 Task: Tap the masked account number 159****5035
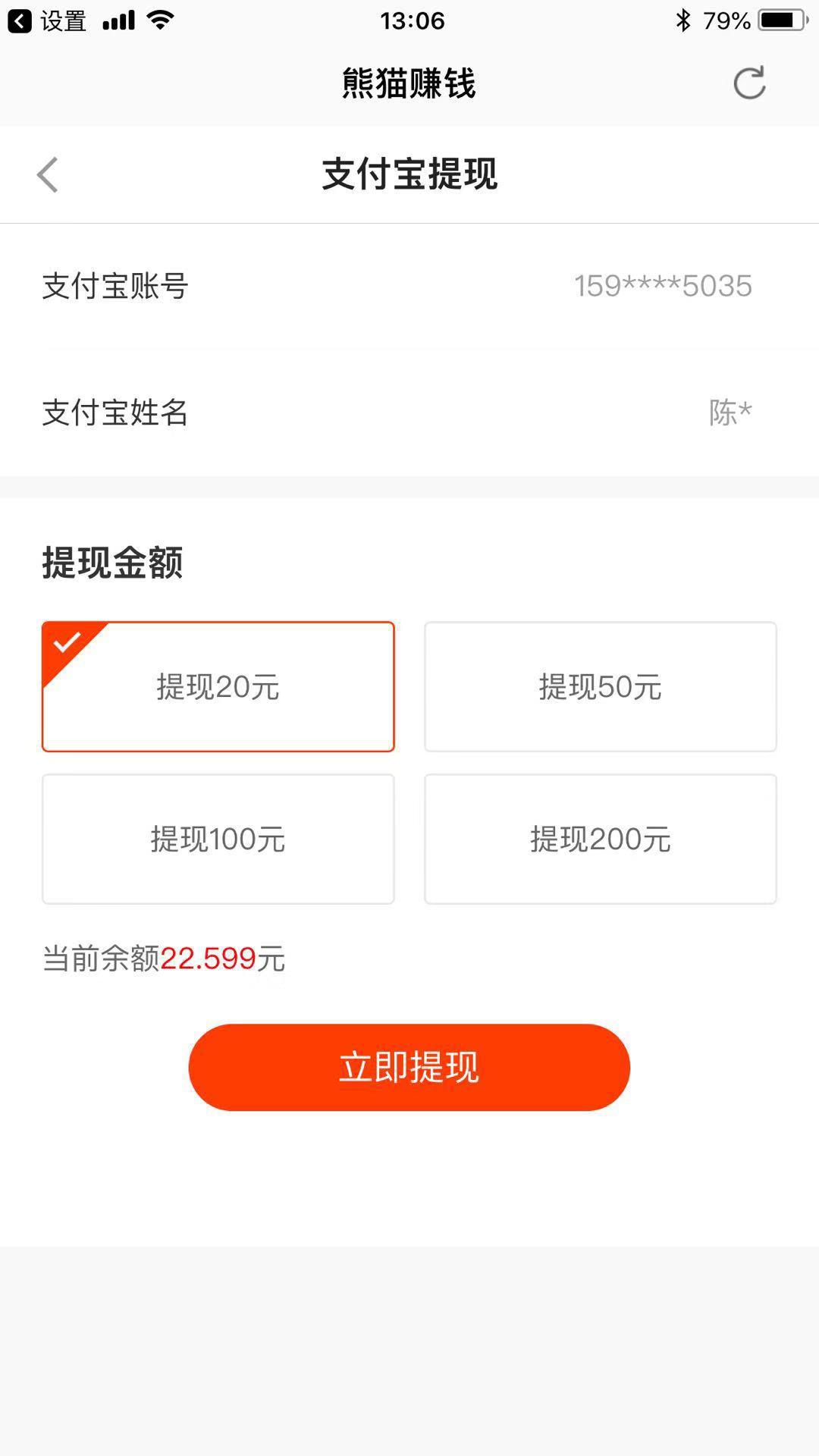663,287
